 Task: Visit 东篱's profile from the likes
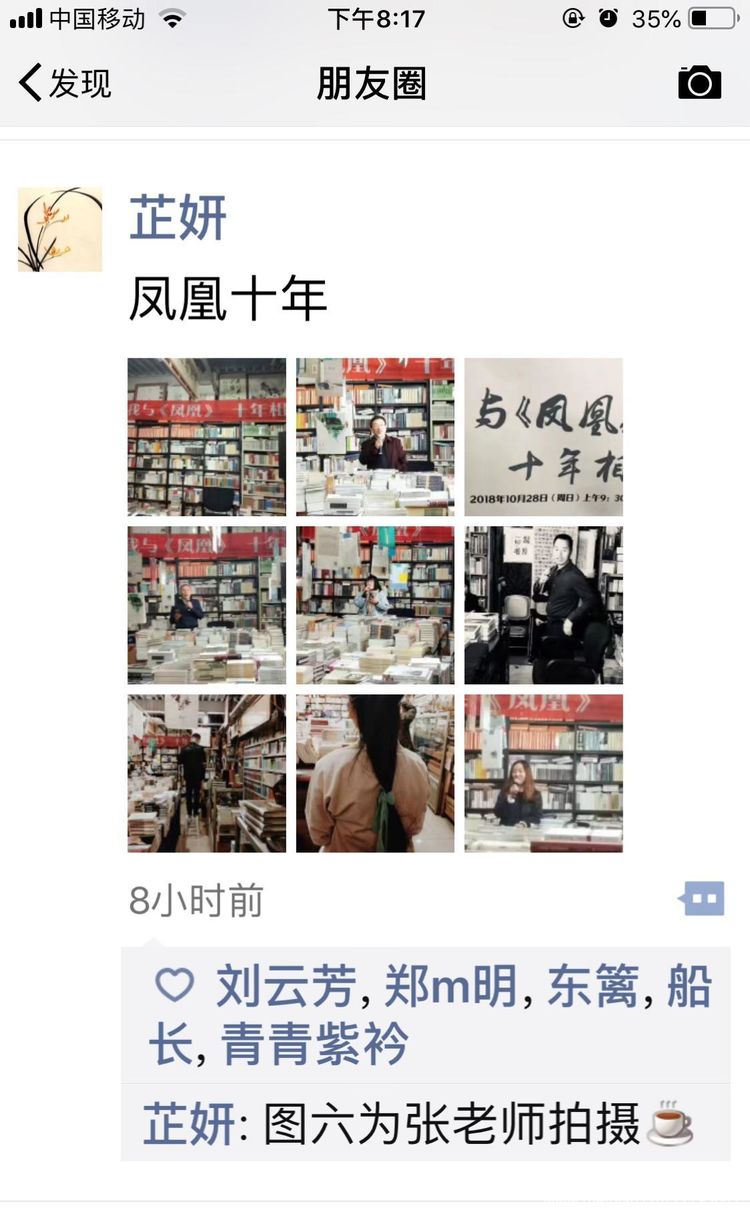coord(592,987)
